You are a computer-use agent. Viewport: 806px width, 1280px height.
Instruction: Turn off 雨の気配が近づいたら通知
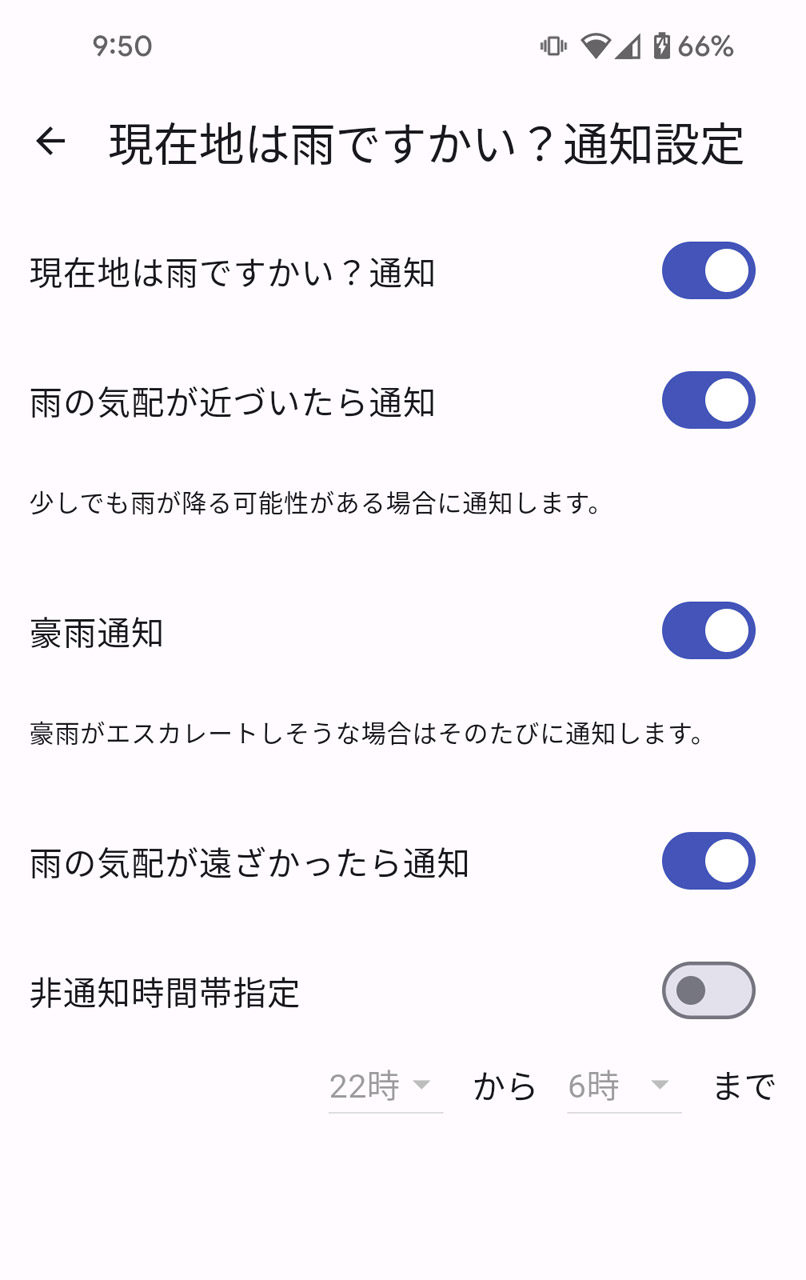(x=708, y=399)
